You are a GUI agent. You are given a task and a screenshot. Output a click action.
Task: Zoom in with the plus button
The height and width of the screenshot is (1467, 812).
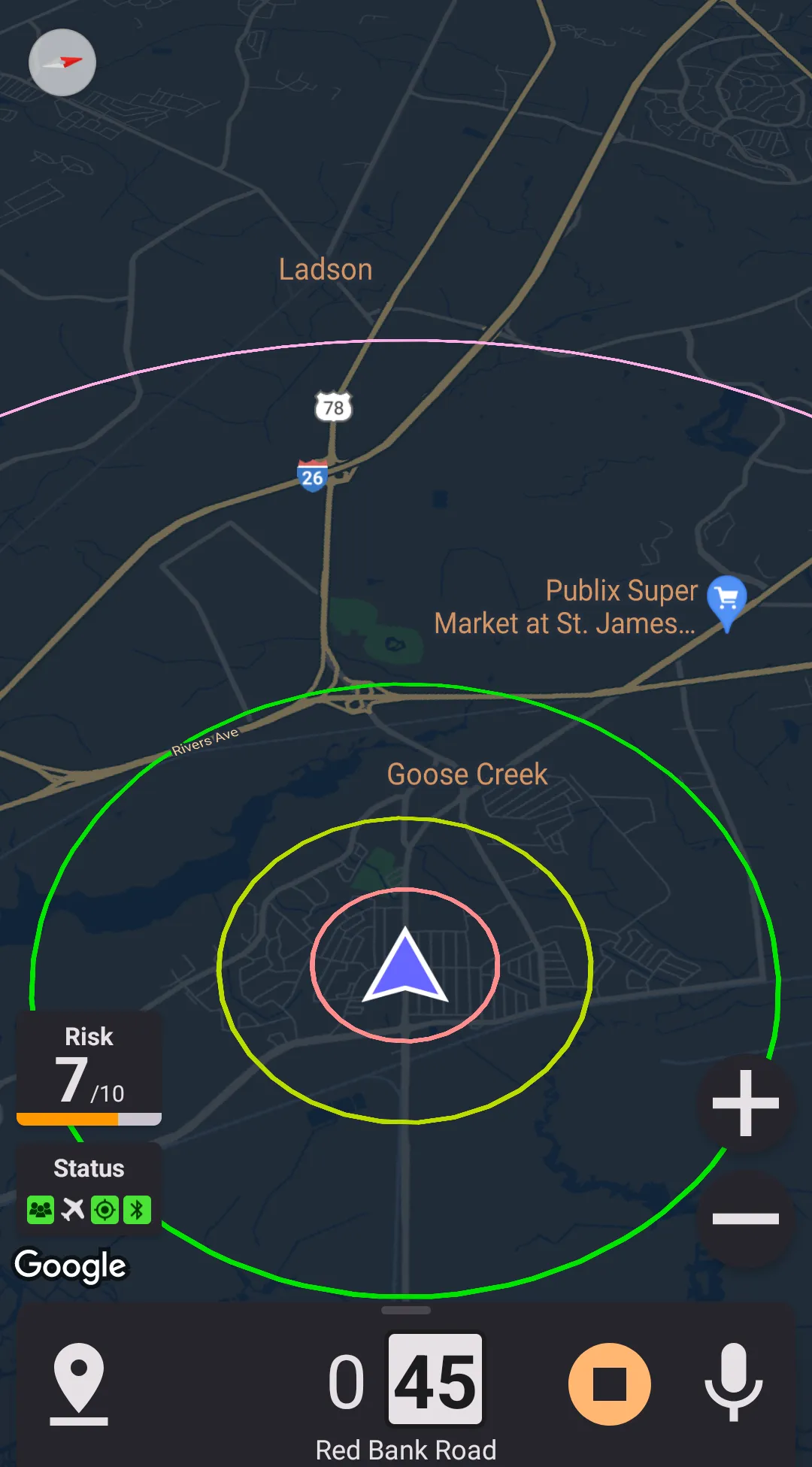pyautogui.click(x=745, y=1103)
